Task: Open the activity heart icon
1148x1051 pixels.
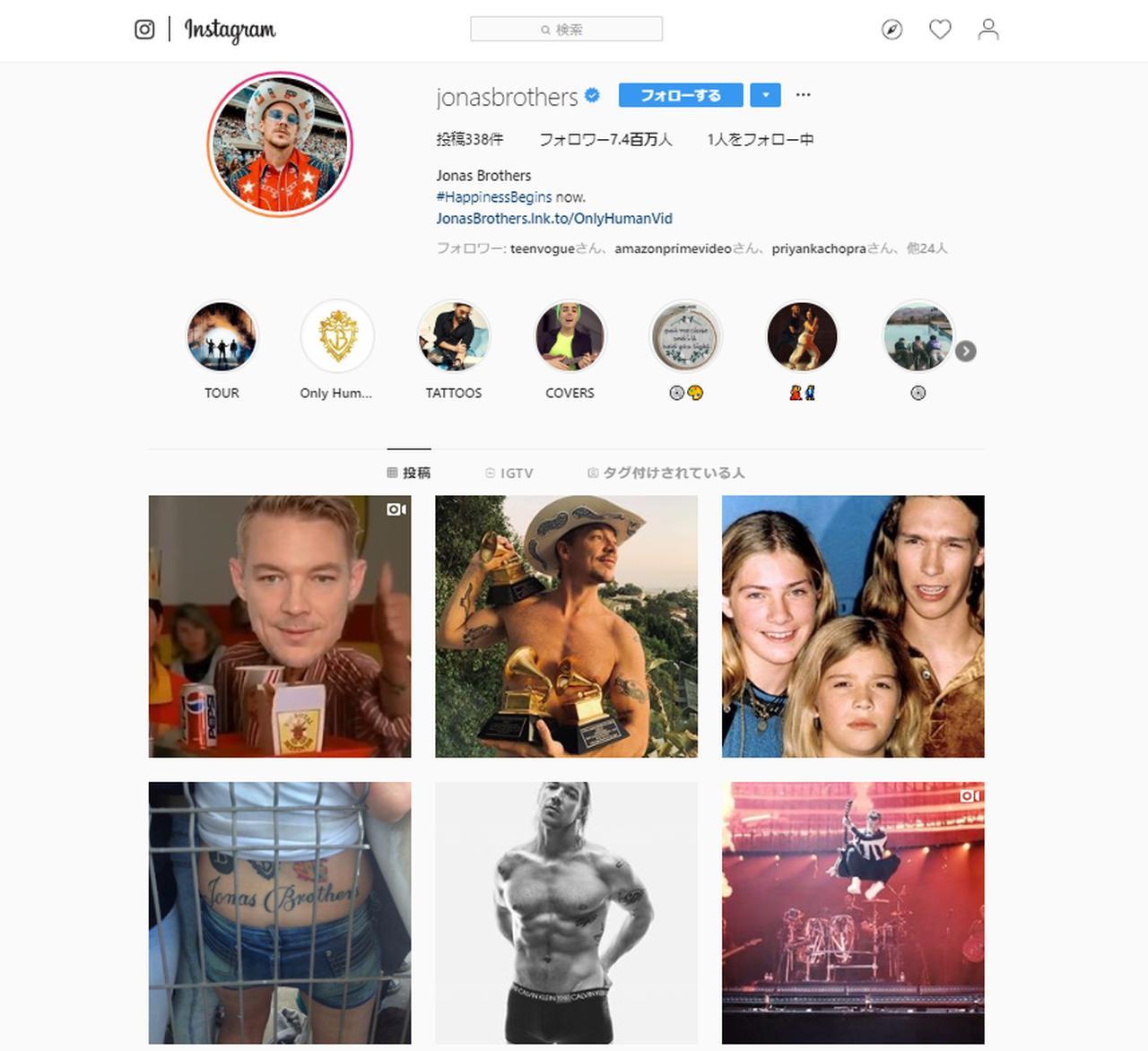Action: [x=940, y=30]
